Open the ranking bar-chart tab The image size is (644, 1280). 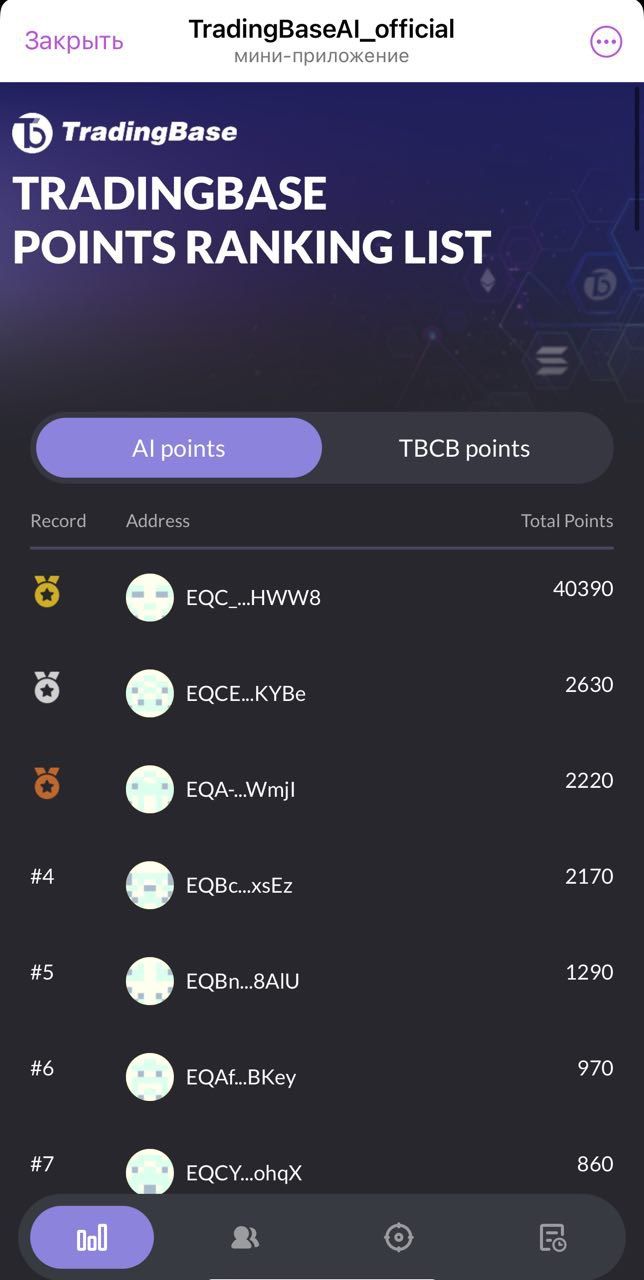tap(92, 1238)
